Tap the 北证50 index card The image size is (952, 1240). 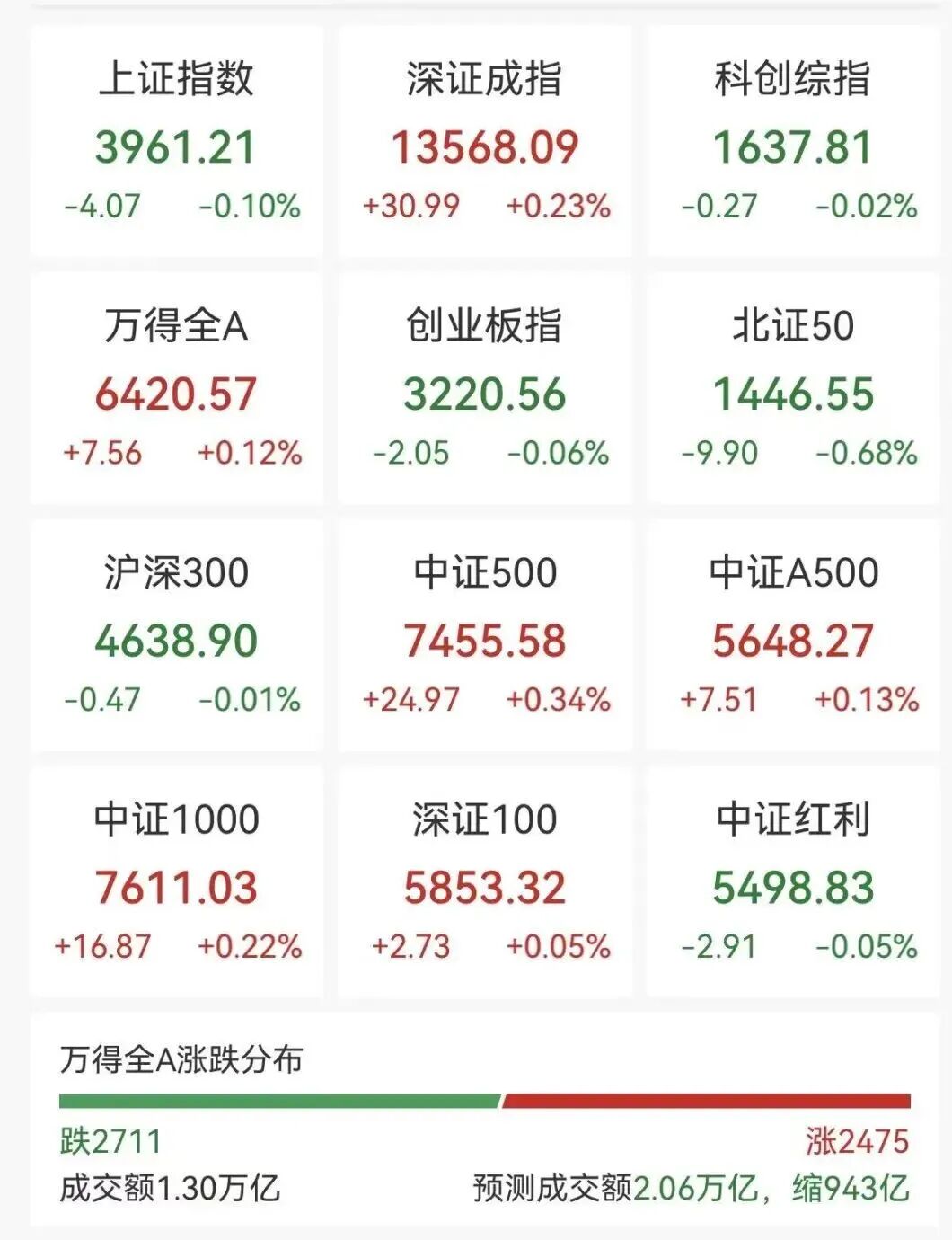coord(793,391)
